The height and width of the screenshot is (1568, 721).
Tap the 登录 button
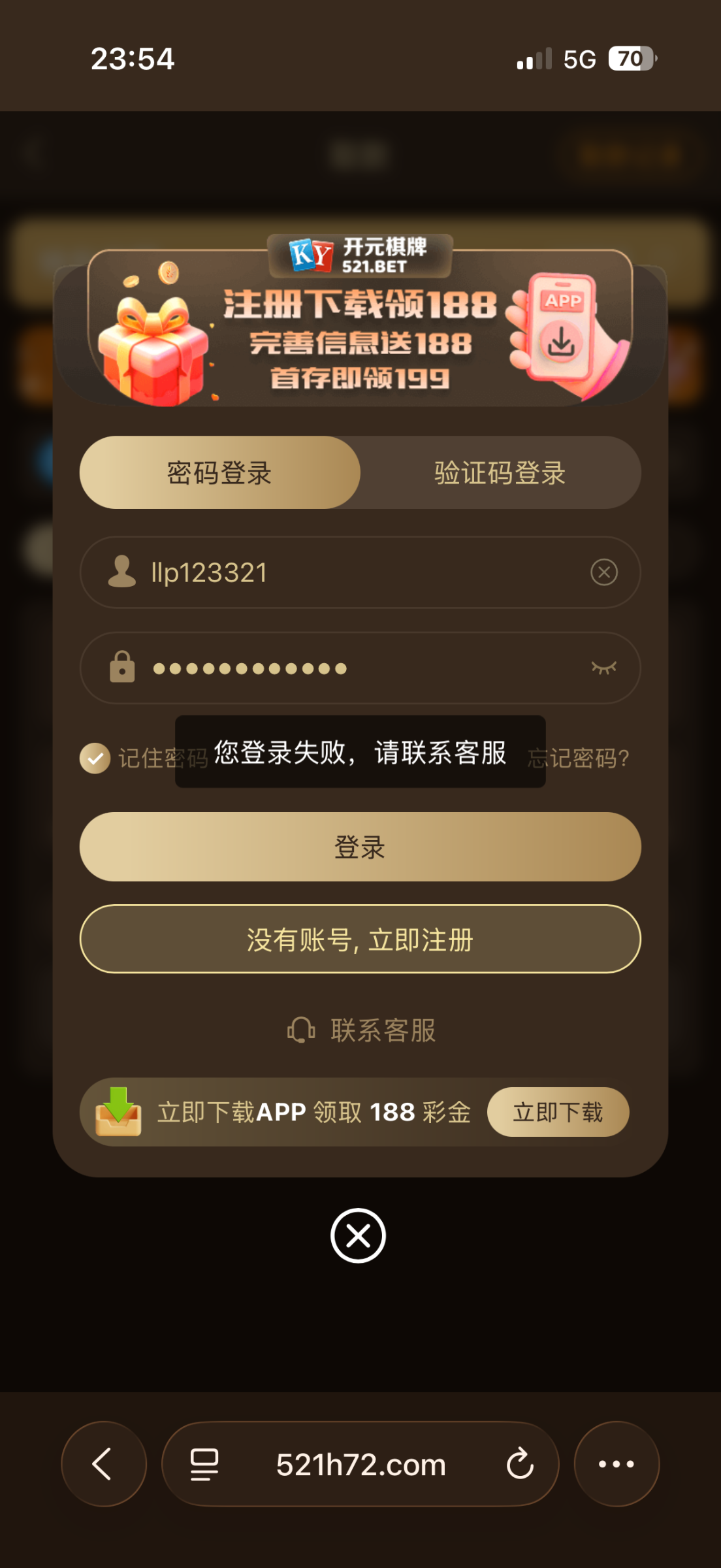coord(360,847)
